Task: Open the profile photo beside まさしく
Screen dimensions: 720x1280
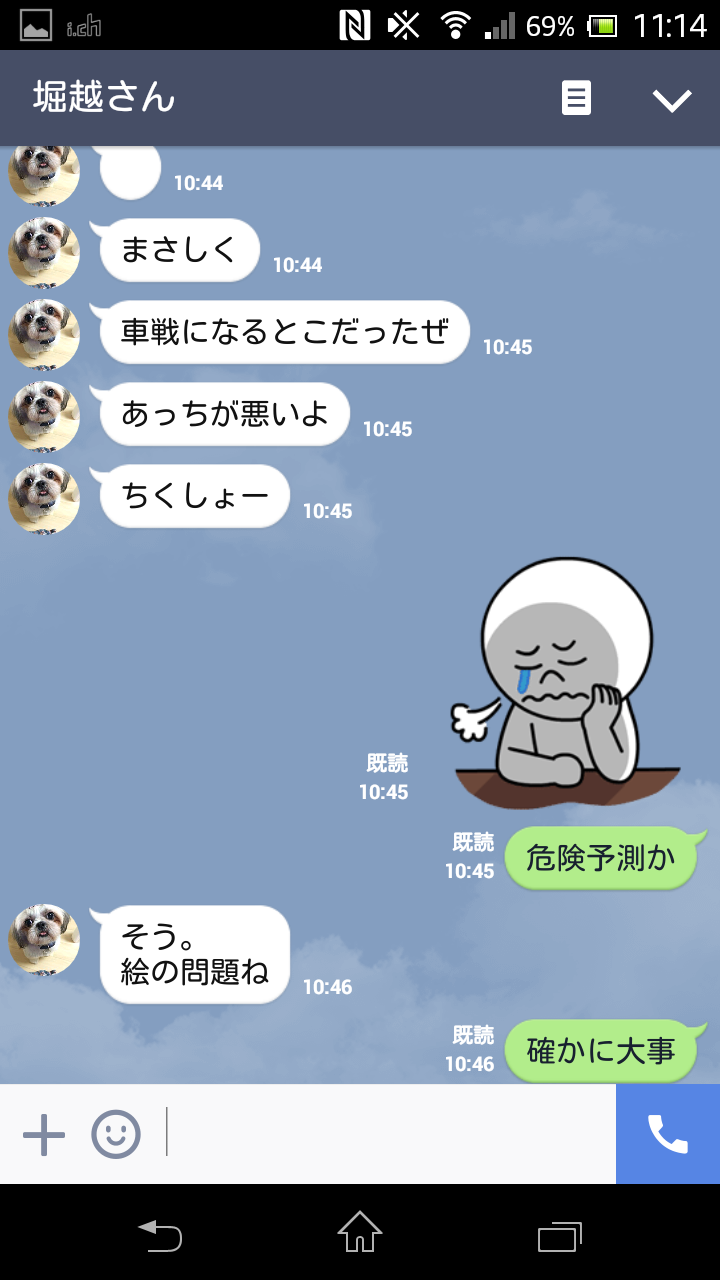Action: 44,252
